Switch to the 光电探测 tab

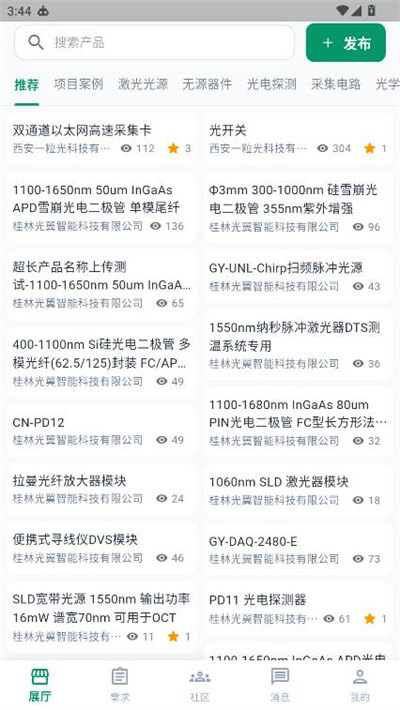point(271,84)
